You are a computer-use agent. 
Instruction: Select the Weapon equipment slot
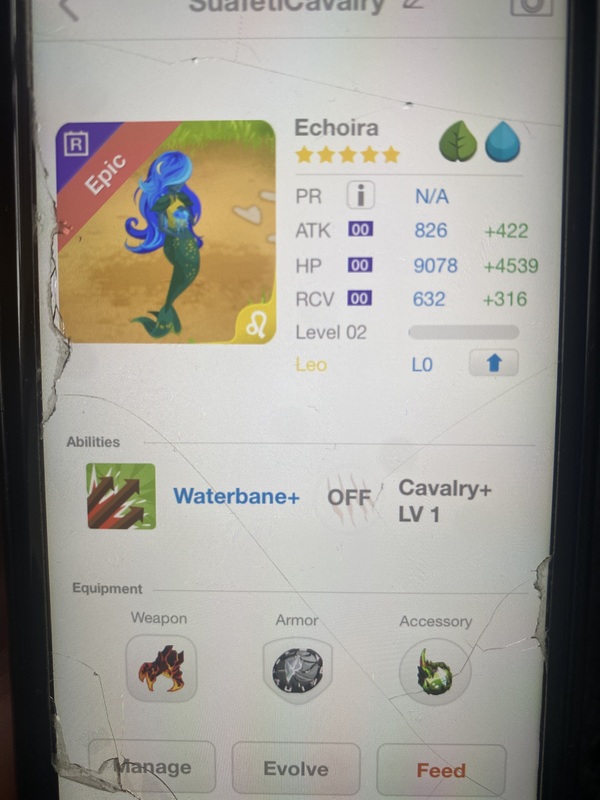pyautogui.click(x=161, y=668)
